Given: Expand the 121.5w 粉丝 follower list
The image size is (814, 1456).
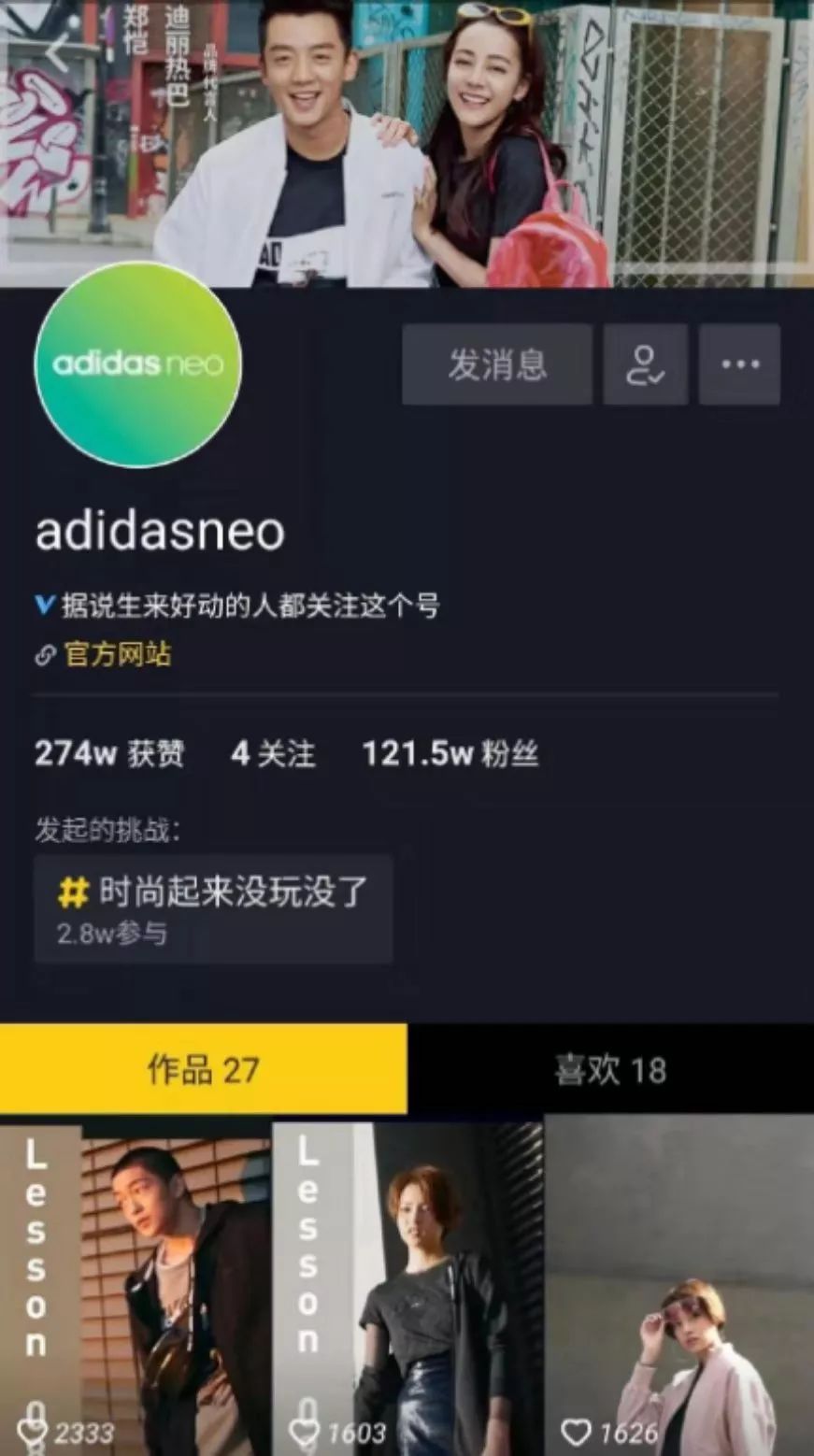Looking at the screenshot, I should [x=452, y=753].
